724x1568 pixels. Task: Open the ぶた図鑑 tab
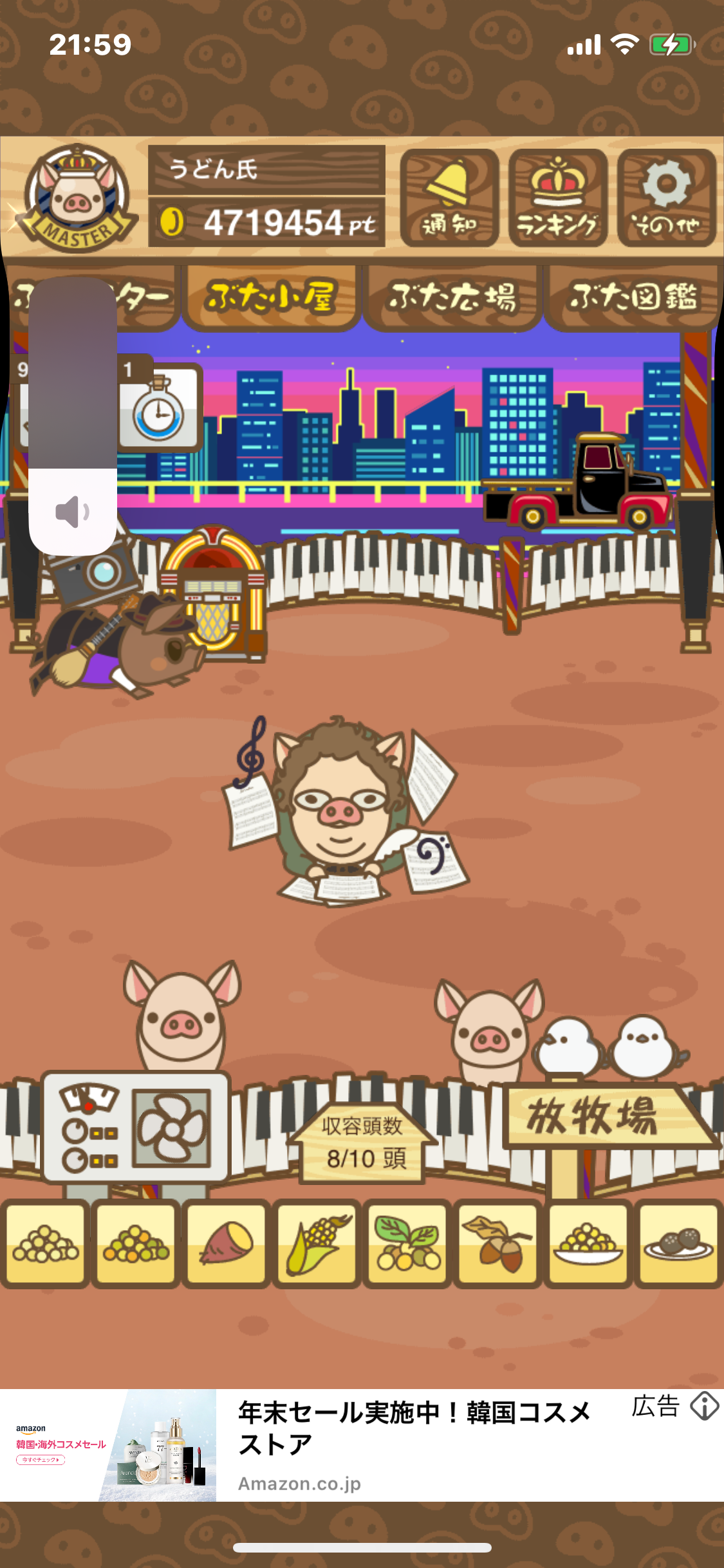(x=632, y=297)
